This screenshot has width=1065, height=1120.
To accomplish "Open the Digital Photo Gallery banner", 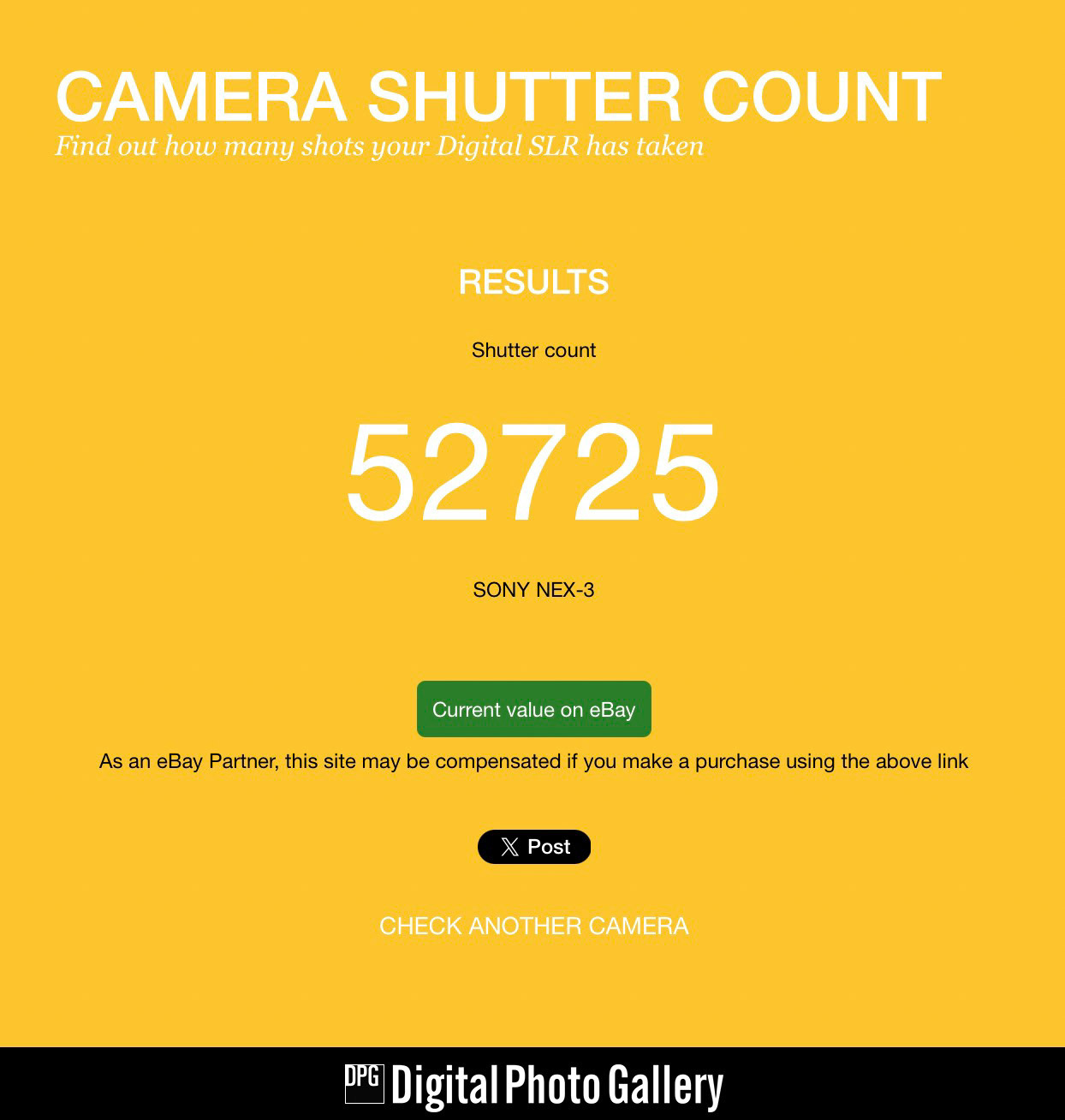I will [533, 1085].
